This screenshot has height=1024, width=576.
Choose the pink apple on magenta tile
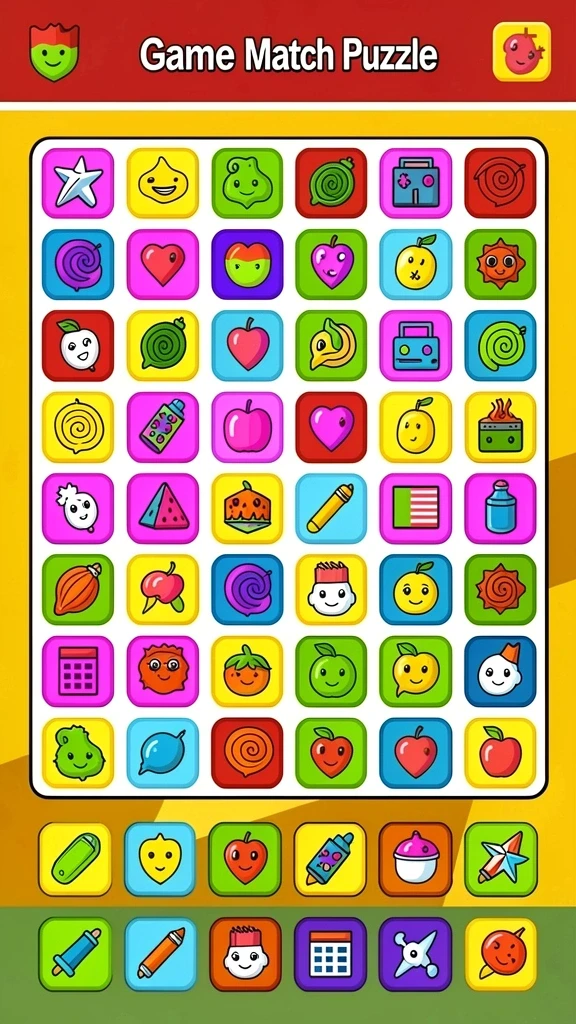point(247,427)
